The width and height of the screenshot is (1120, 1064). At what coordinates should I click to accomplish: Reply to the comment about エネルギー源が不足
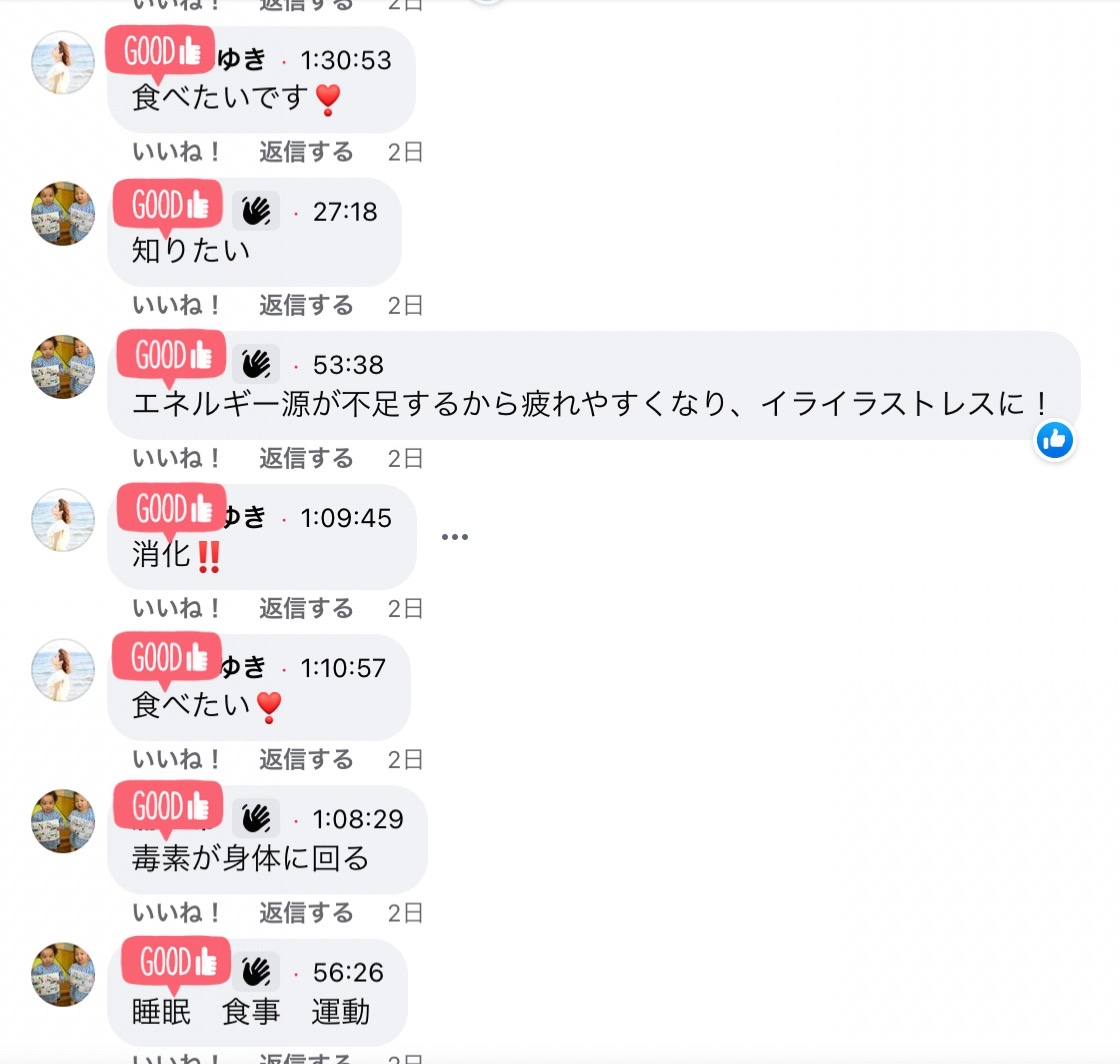click(x=306, y=458)
